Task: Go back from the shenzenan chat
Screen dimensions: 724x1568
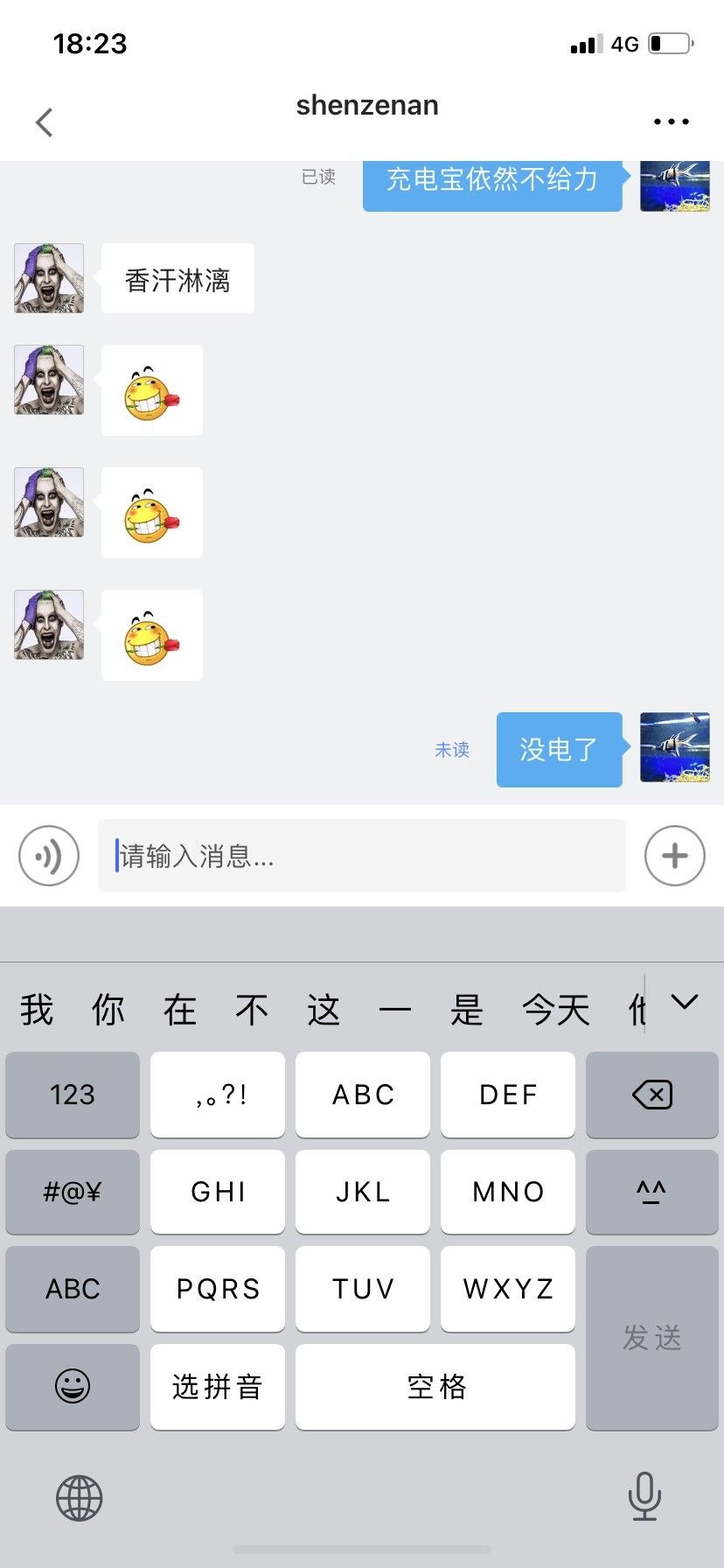Action: [x=45, y=122]
